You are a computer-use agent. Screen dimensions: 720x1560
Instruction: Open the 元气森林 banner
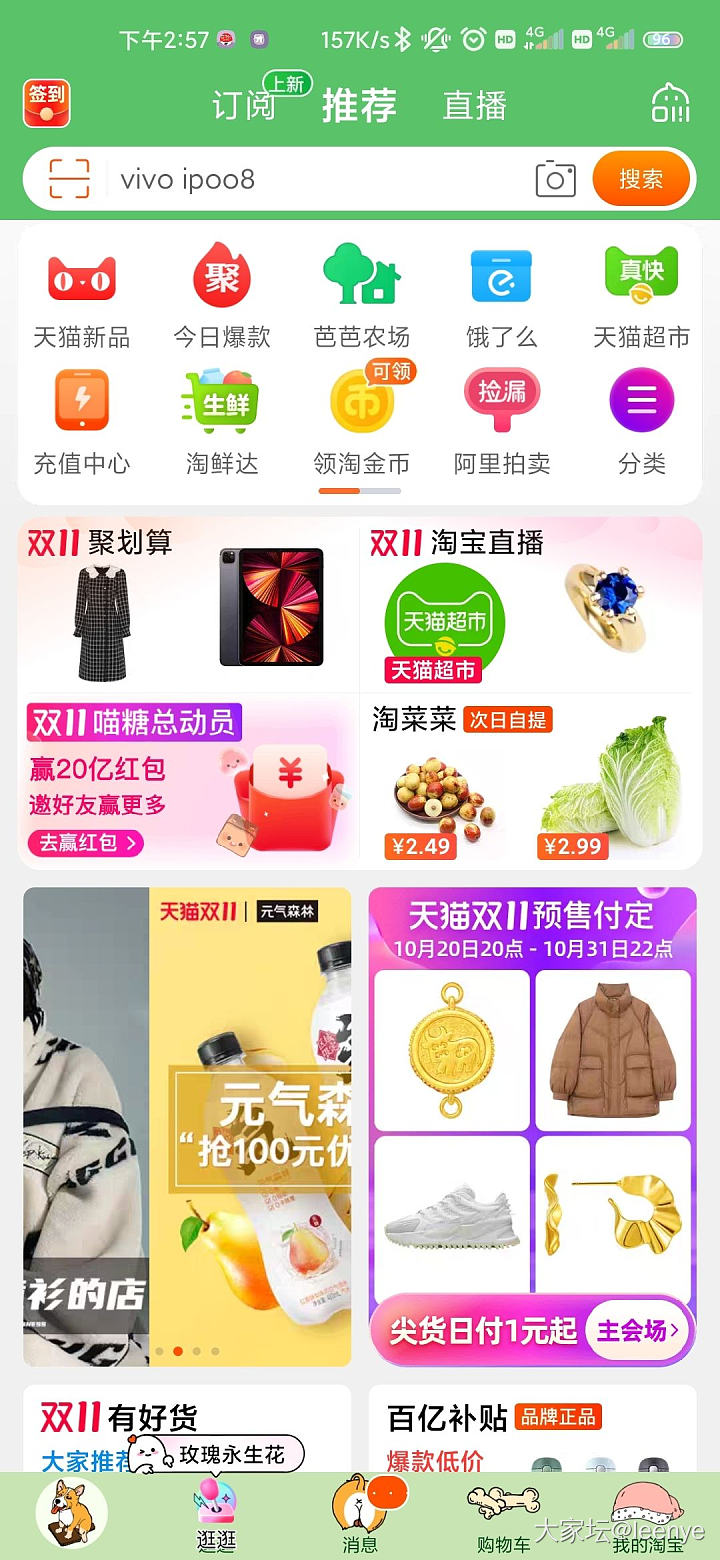coord(250,1126)
